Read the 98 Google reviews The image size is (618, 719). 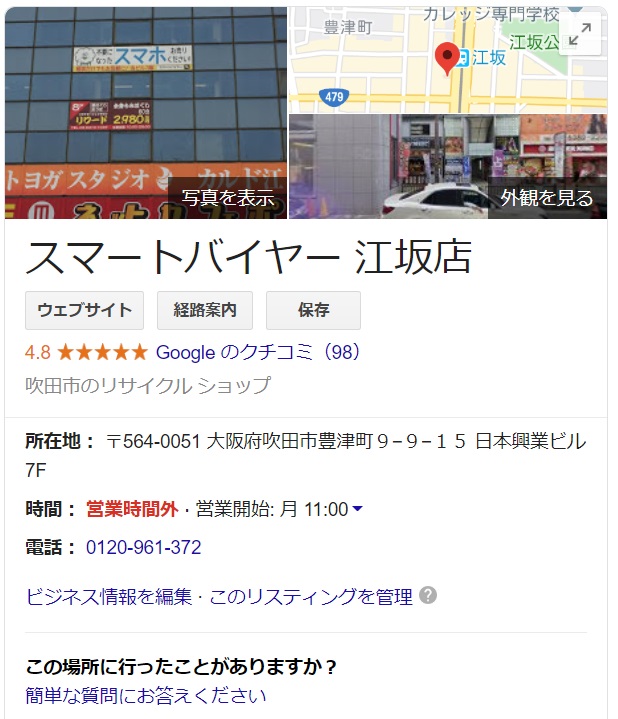tap(258, 352)
